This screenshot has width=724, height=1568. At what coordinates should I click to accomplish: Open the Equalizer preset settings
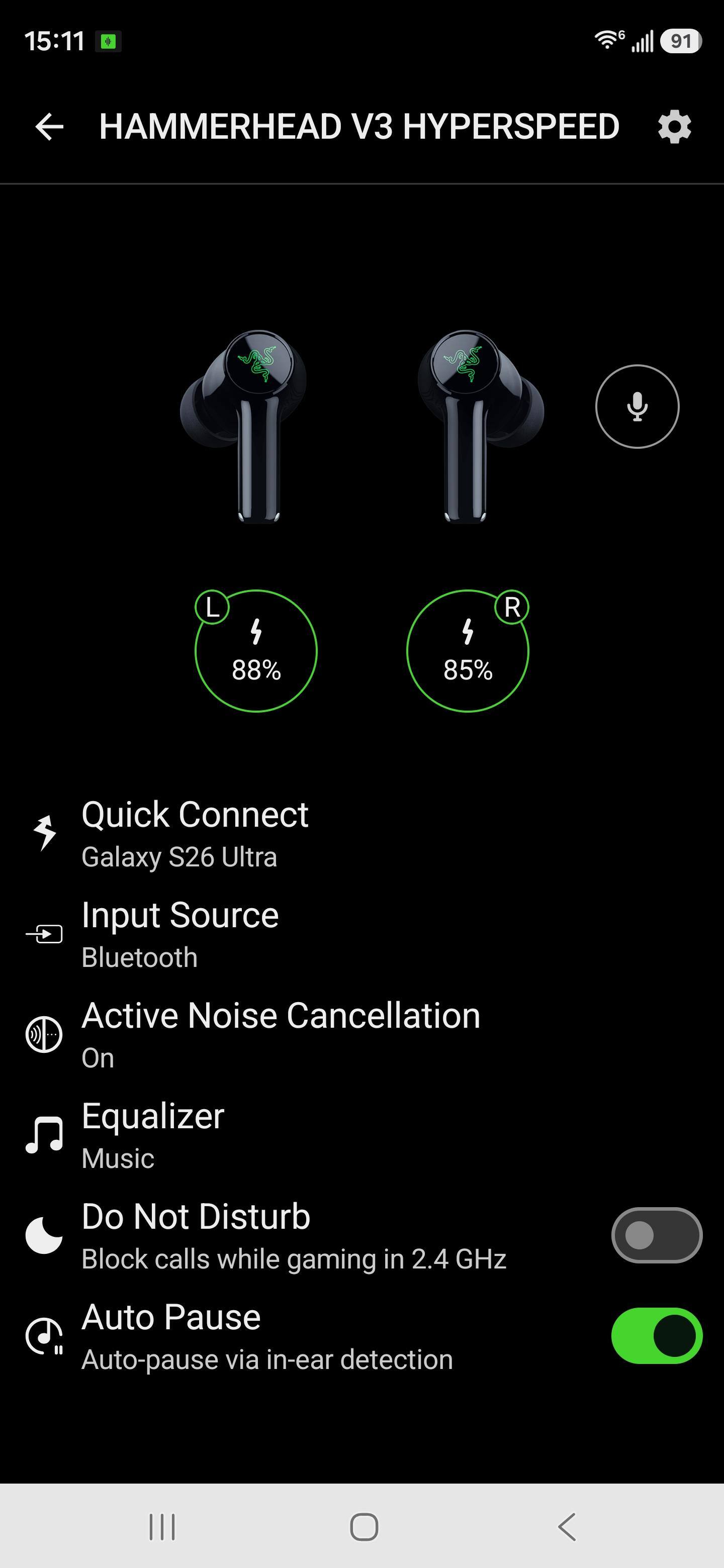(x=361, y=1135)
